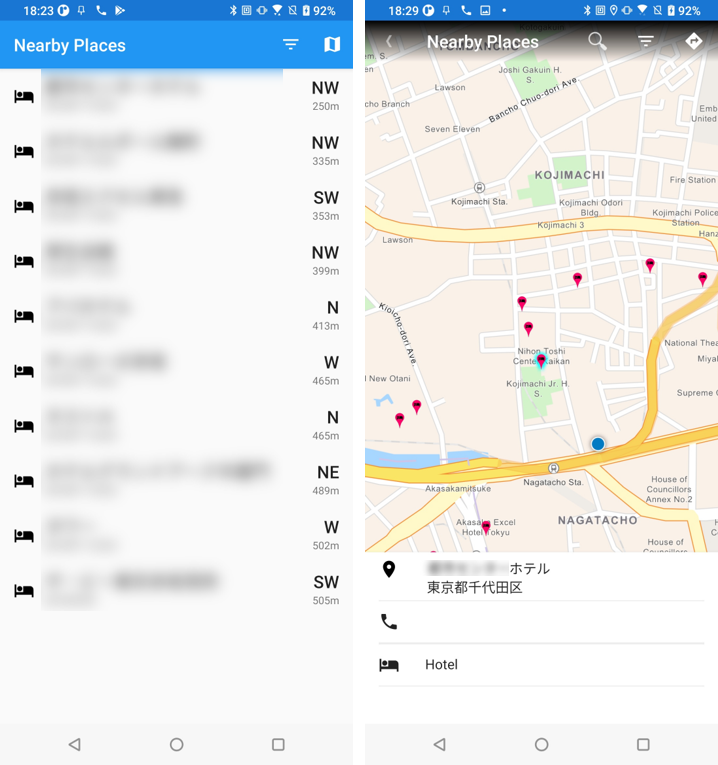Open the hotel listed W 502m away
Image resolution: width=718 pixels, height=765 pixels.
point(176,536)
